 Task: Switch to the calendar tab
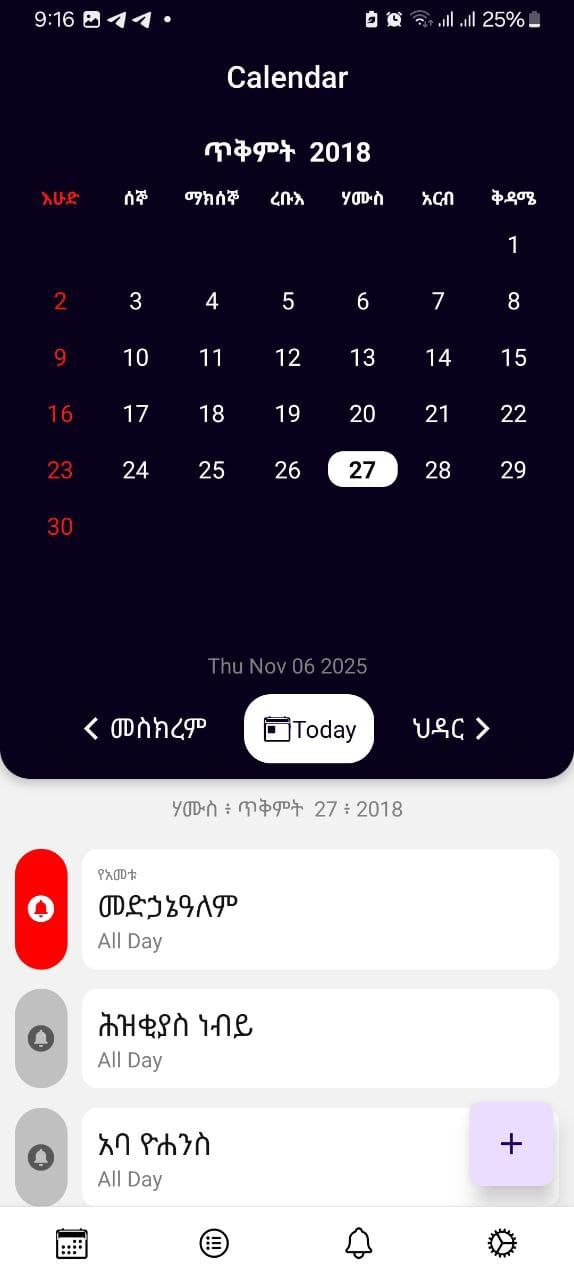coord(71,1243)
